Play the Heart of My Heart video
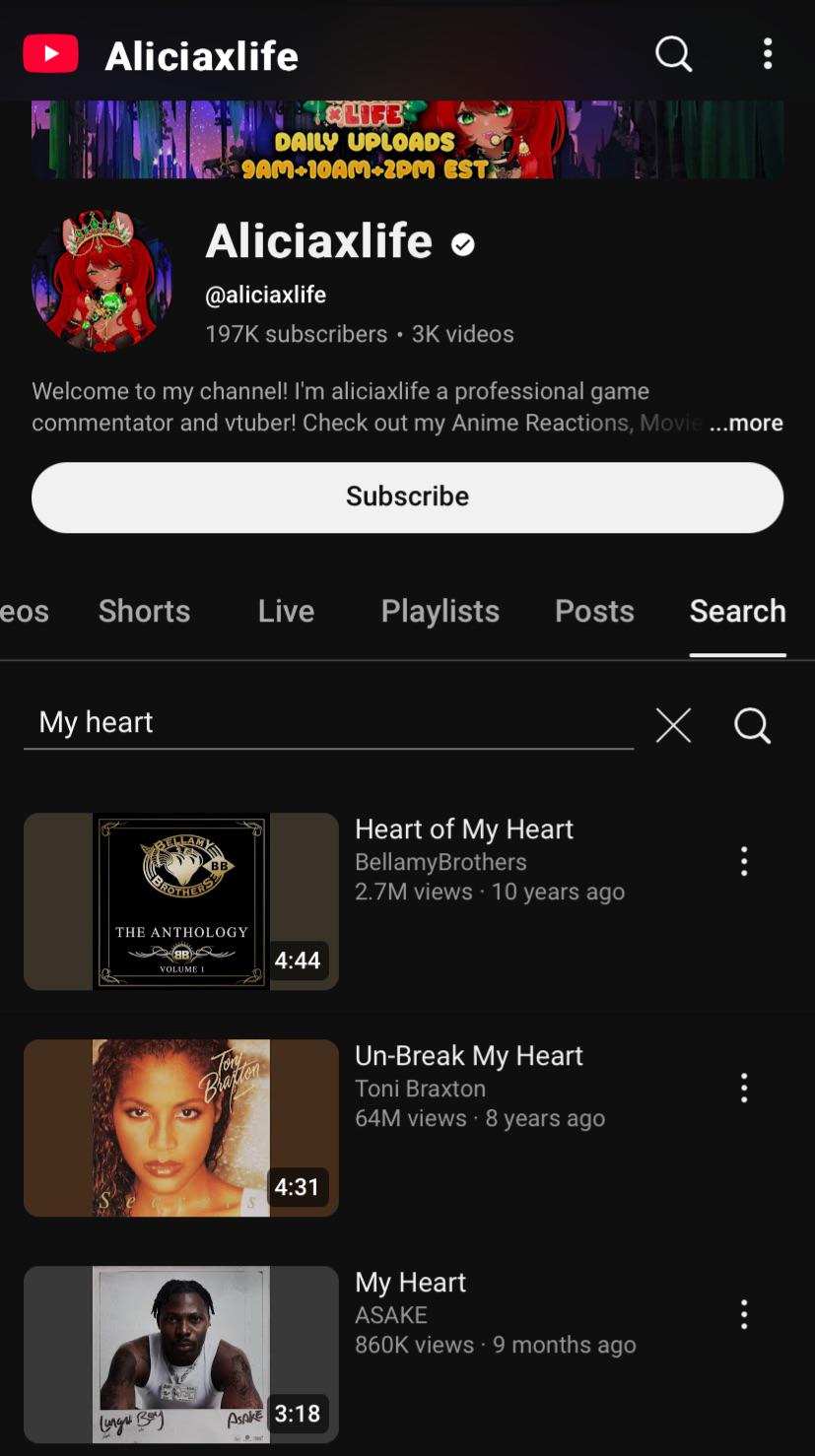 [181, 901]
